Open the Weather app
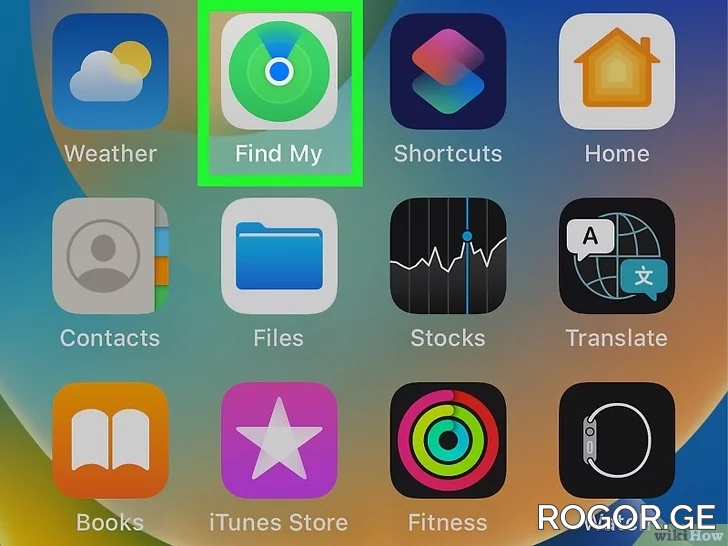The width and height of the screenshot is (728, 546). [x=110, y=72]
